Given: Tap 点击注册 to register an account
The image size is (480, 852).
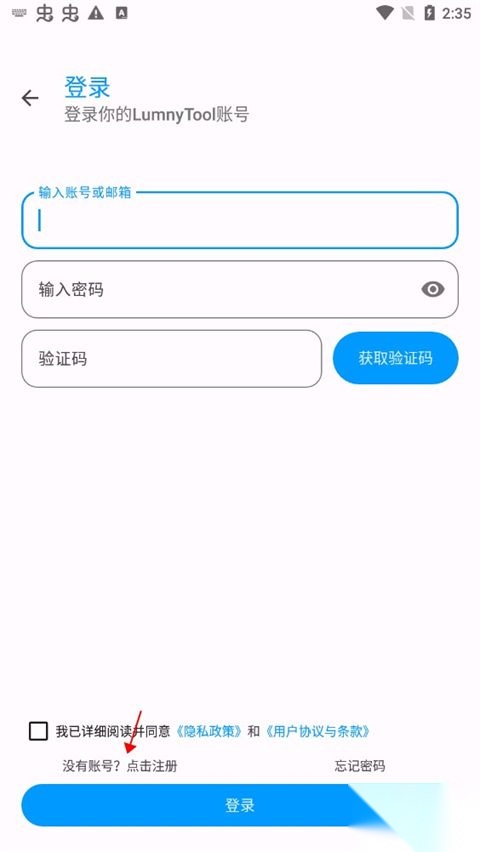Looking at the screenshot, I should [152, 766].
